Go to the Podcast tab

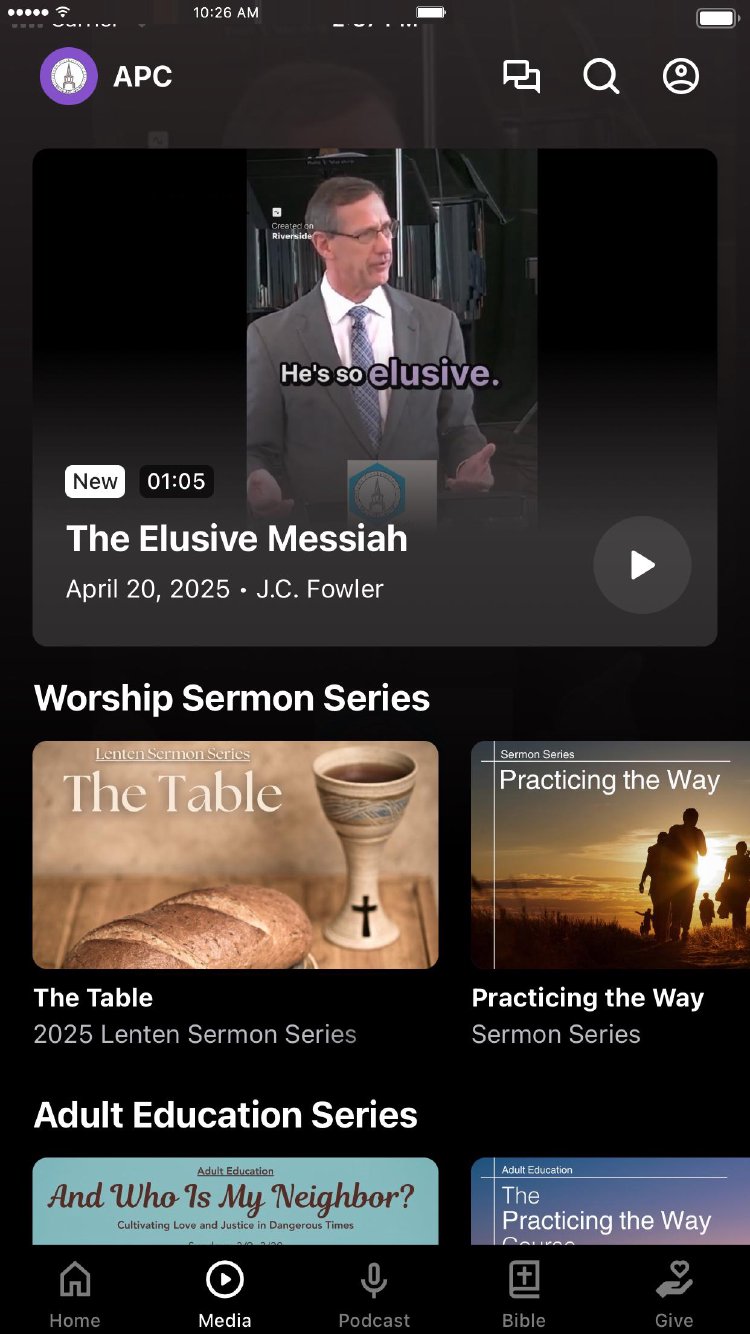click(374, 1294)
